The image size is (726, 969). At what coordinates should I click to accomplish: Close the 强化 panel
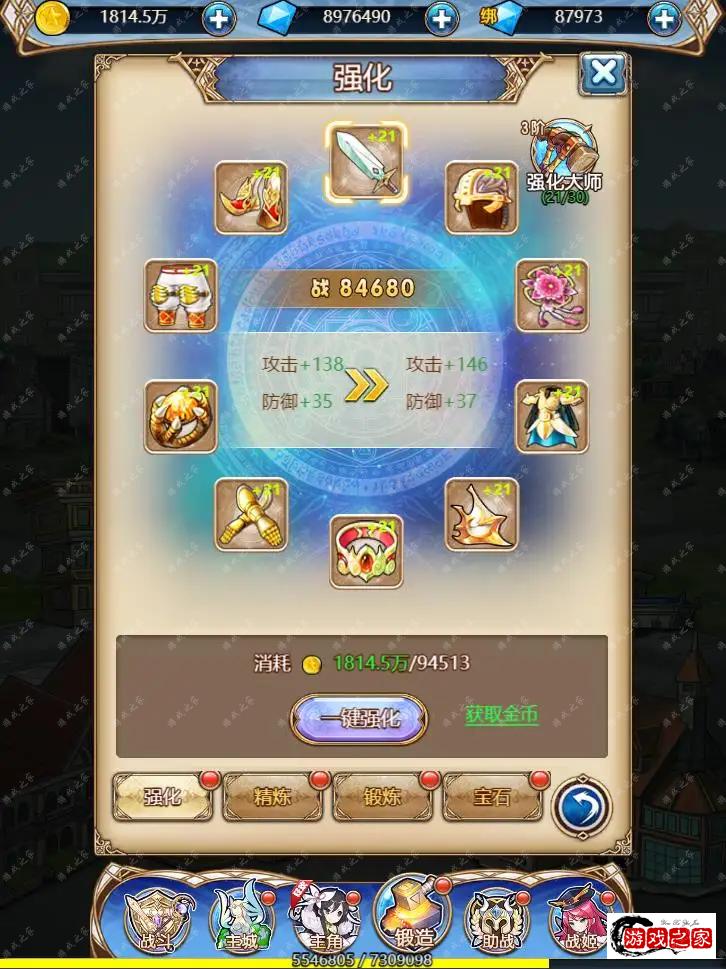tap(603, 74)
